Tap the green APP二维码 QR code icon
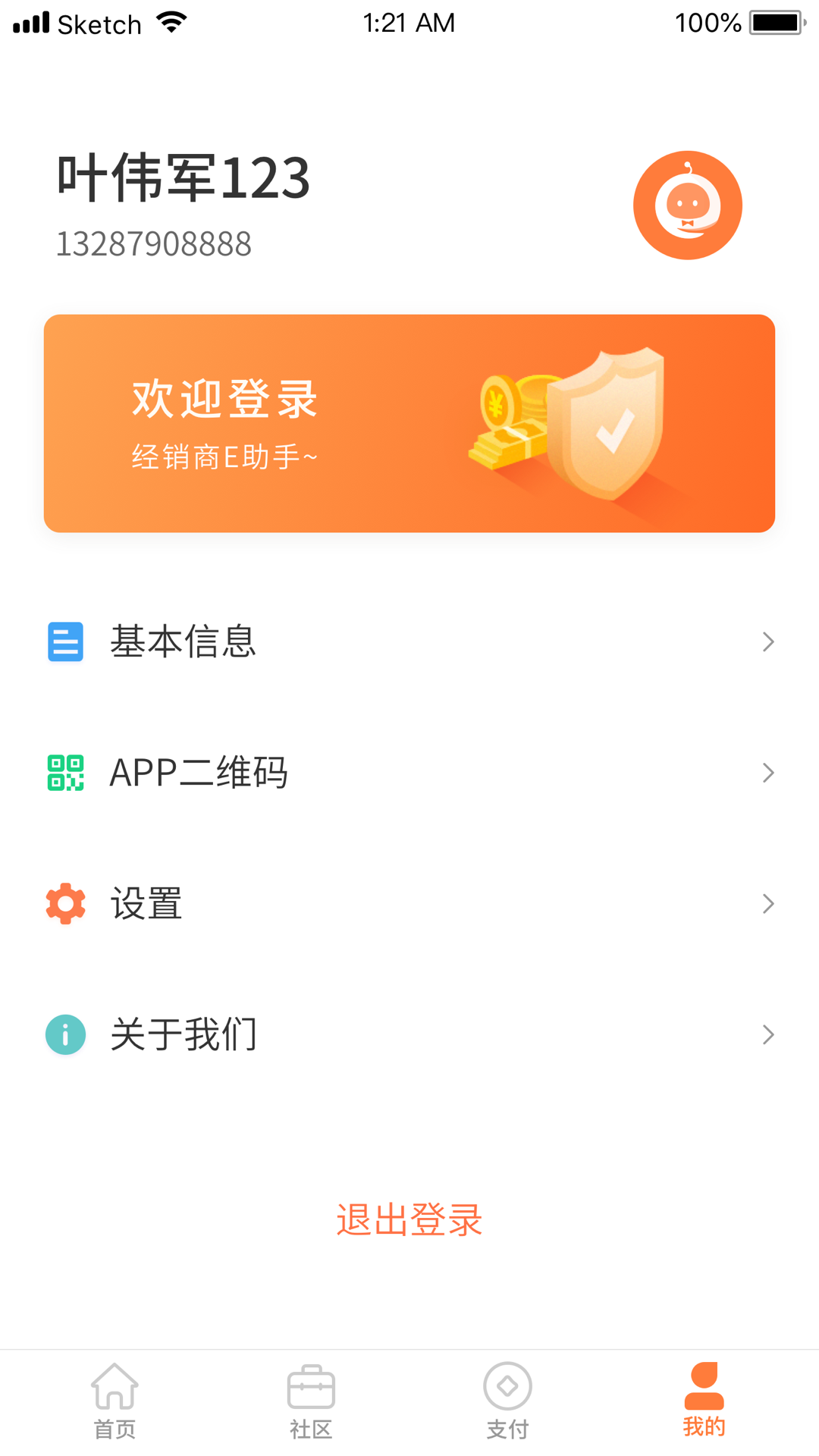Screen dimensions: 819x1456 tap(65, 773)
